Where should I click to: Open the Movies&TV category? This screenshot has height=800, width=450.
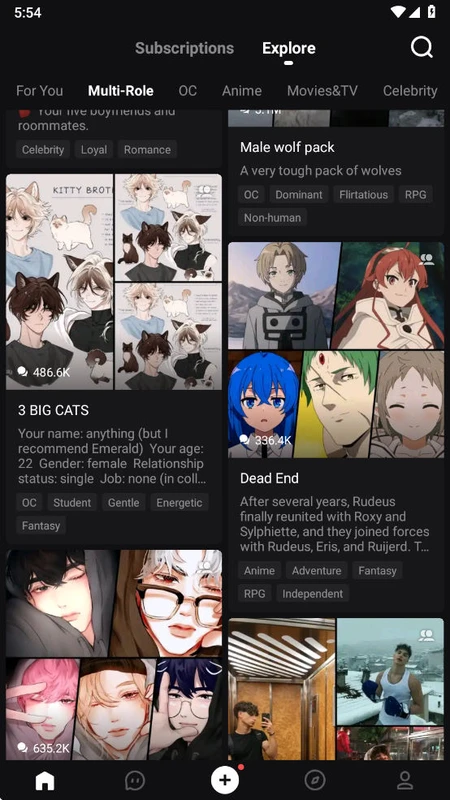pos(322,91)
